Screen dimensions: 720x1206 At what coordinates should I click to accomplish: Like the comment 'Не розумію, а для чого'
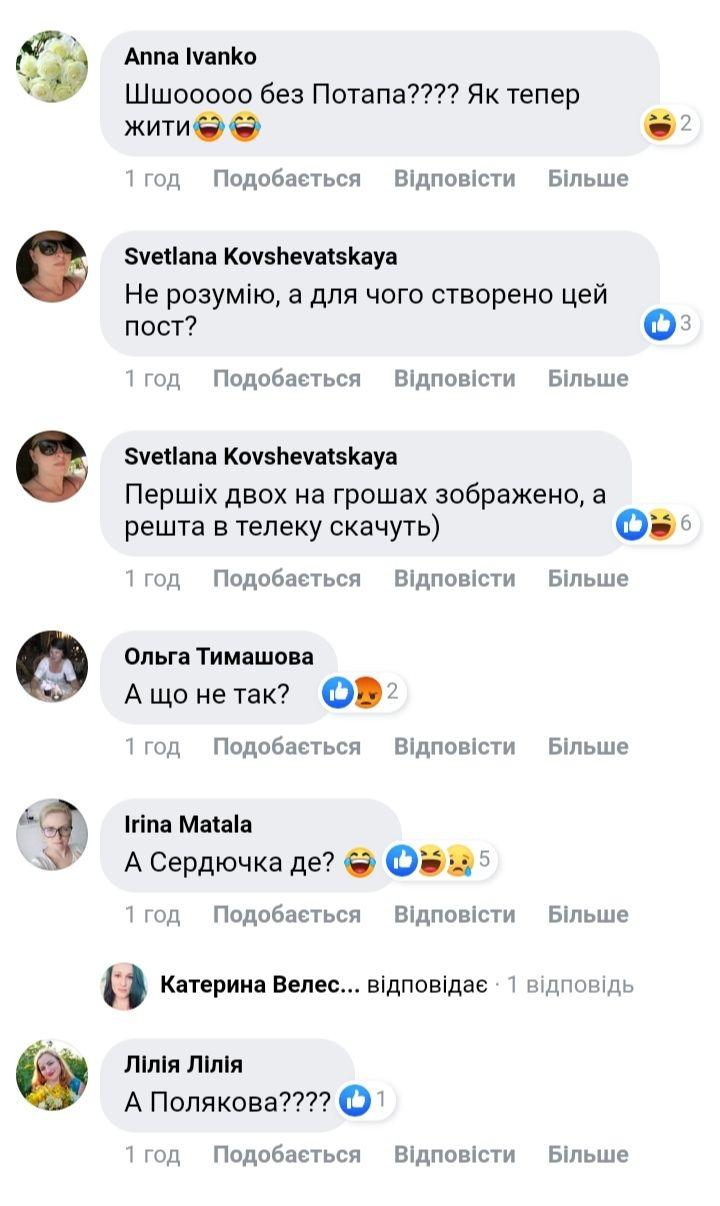tap(286, 379)
